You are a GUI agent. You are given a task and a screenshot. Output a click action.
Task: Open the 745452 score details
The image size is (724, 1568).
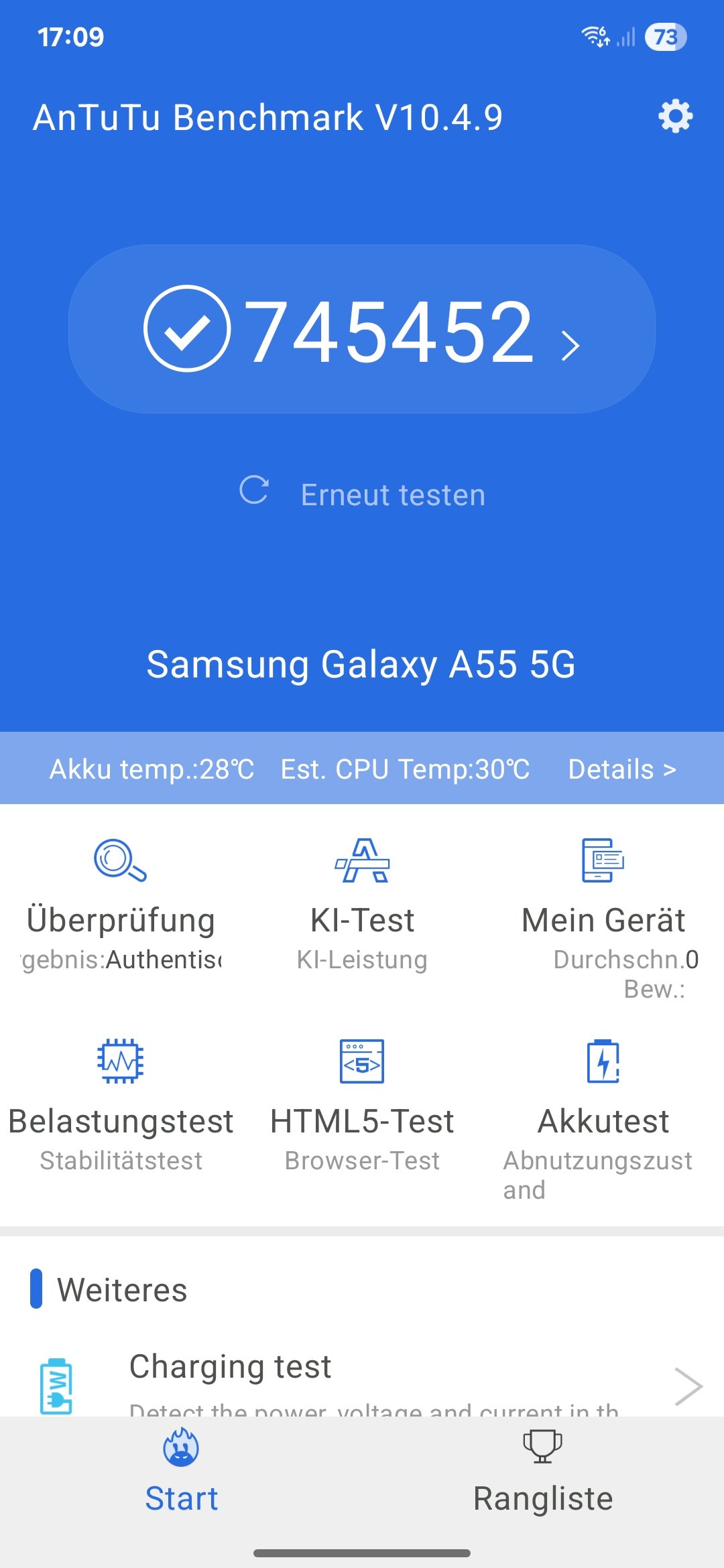(x=362, y=329)
